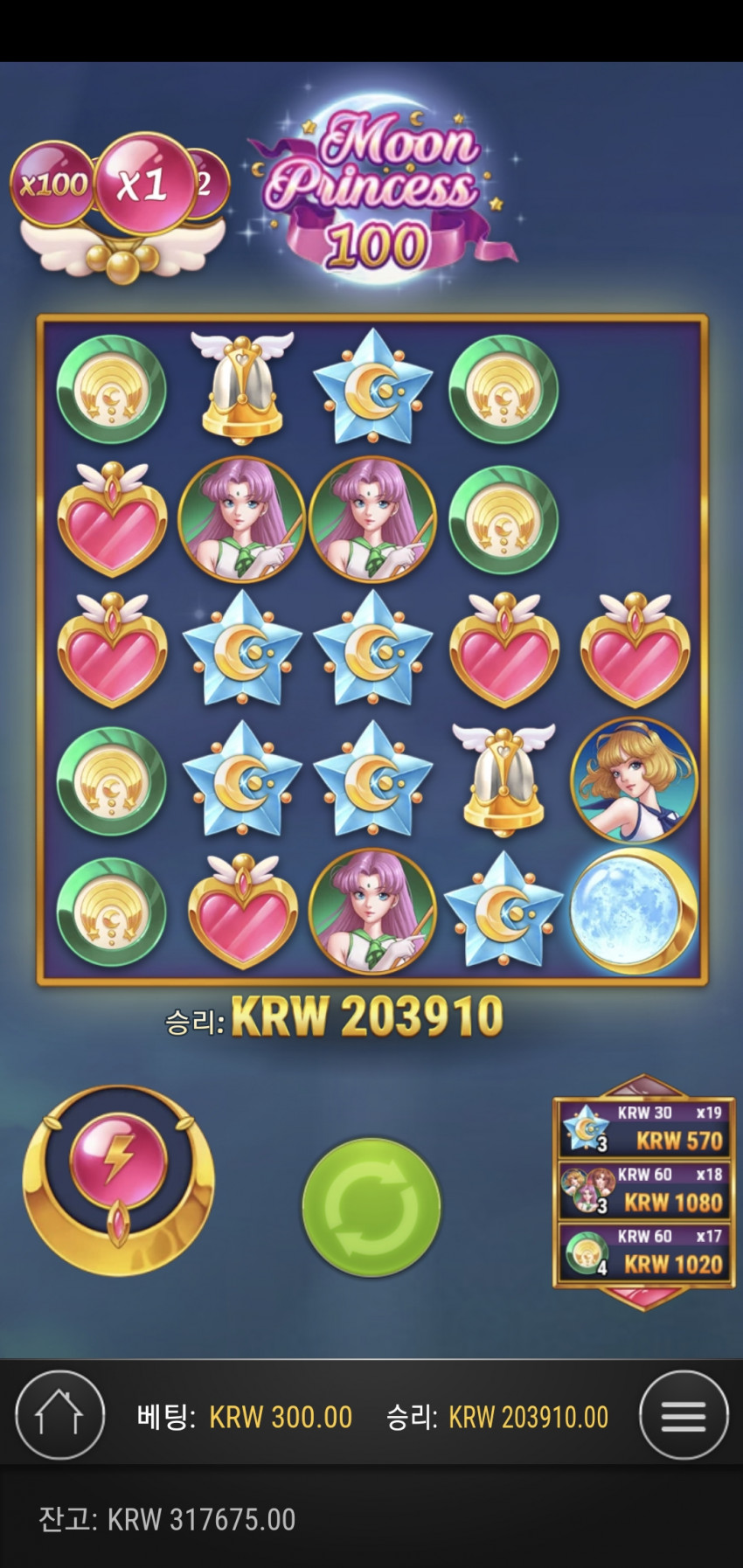Open the win history panel
Image resolution: width=743 pixels, height=1568 pixels.
point(643,1191)
